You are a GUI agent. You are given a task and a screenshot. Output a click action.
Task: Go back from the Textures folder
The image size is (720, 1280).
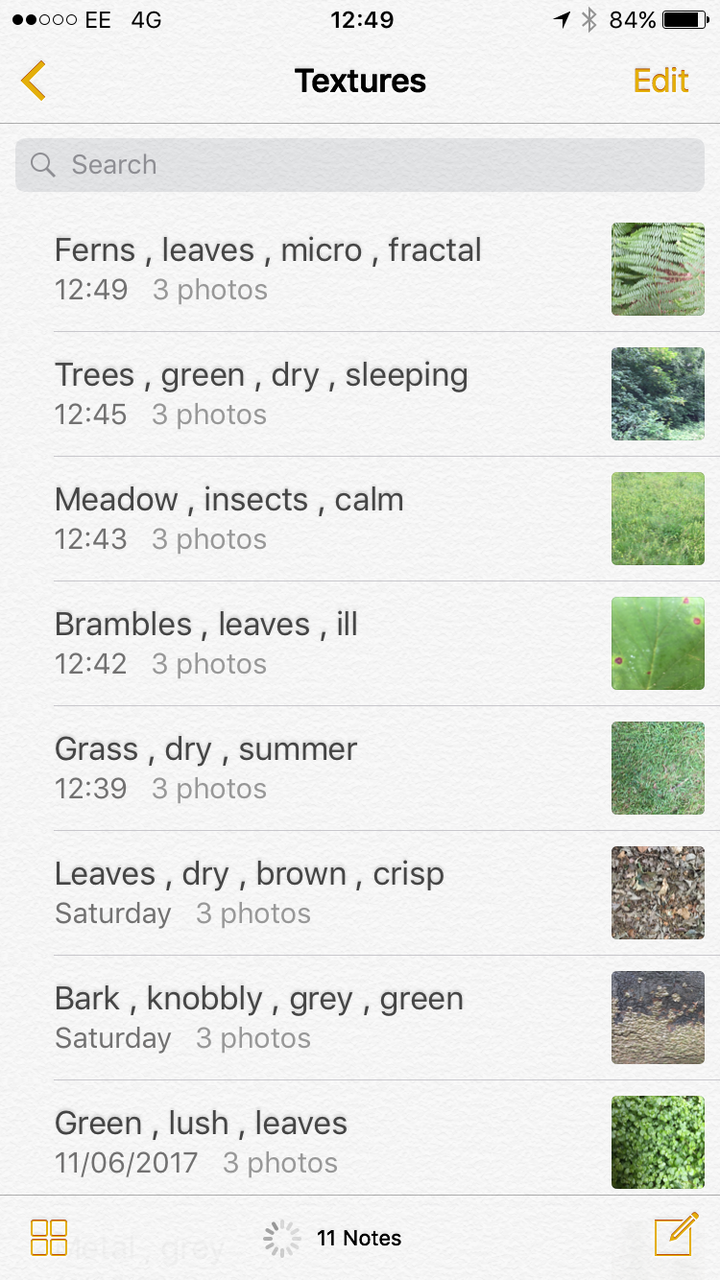click(x=34, y=81)
